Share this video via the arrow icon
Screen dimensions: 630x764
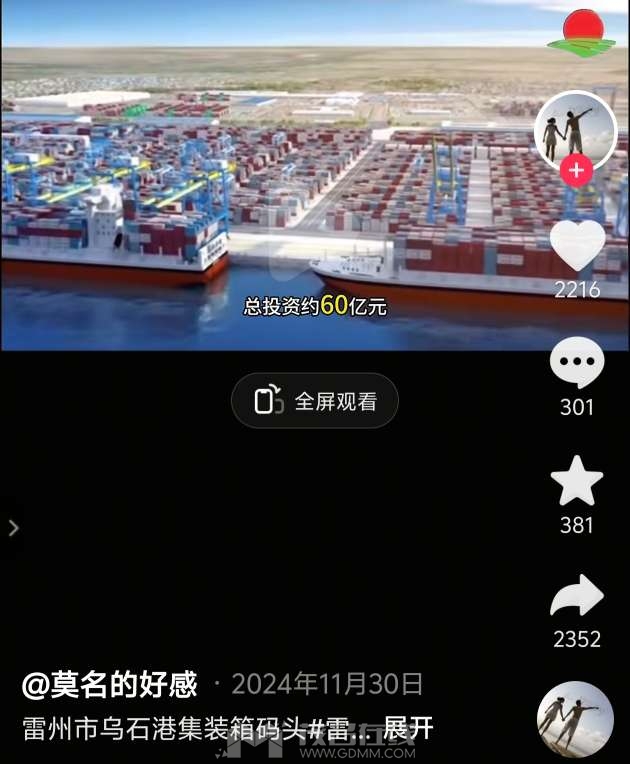(x=577, y=598)
